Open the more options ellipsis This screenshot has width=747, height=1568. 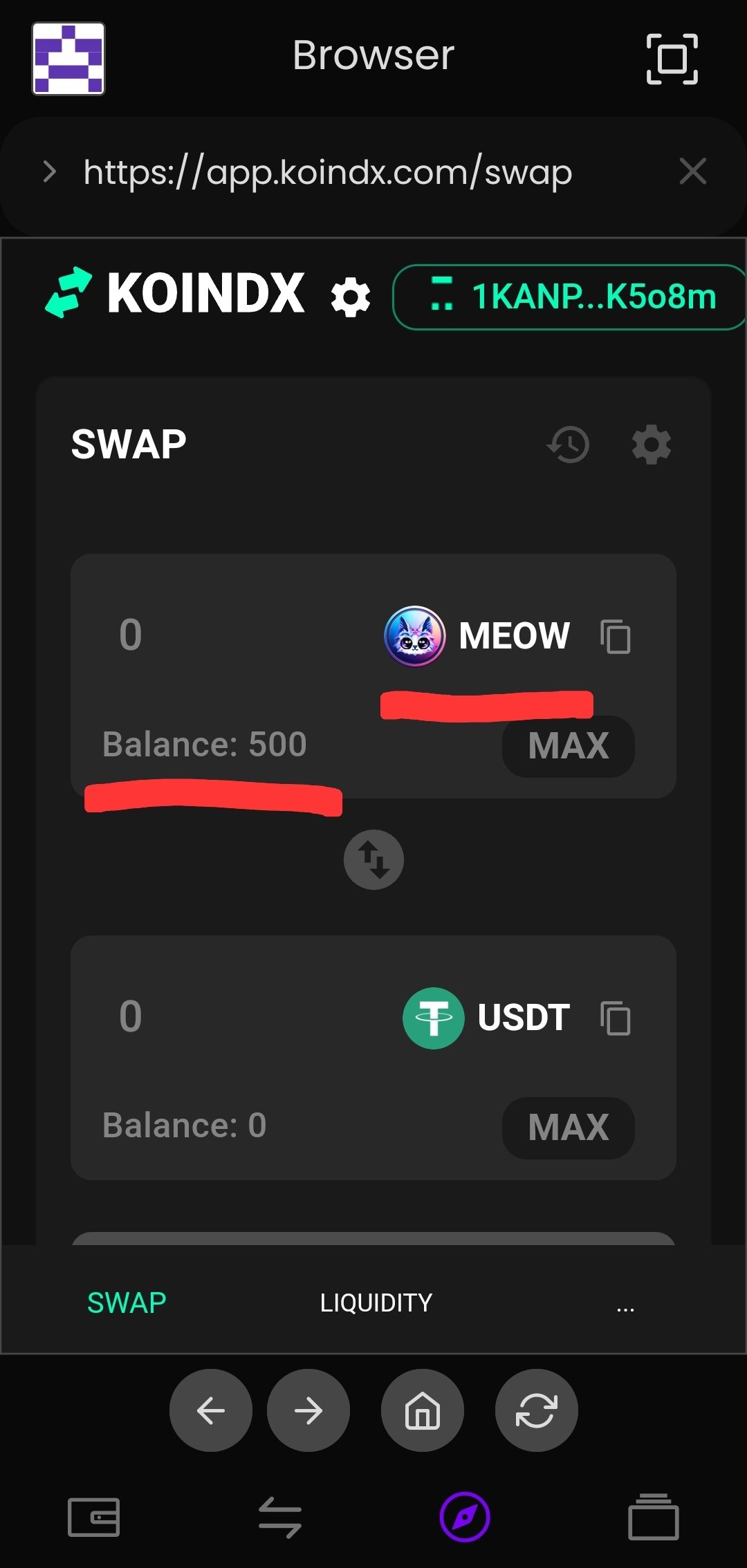tap(625, 1307)
